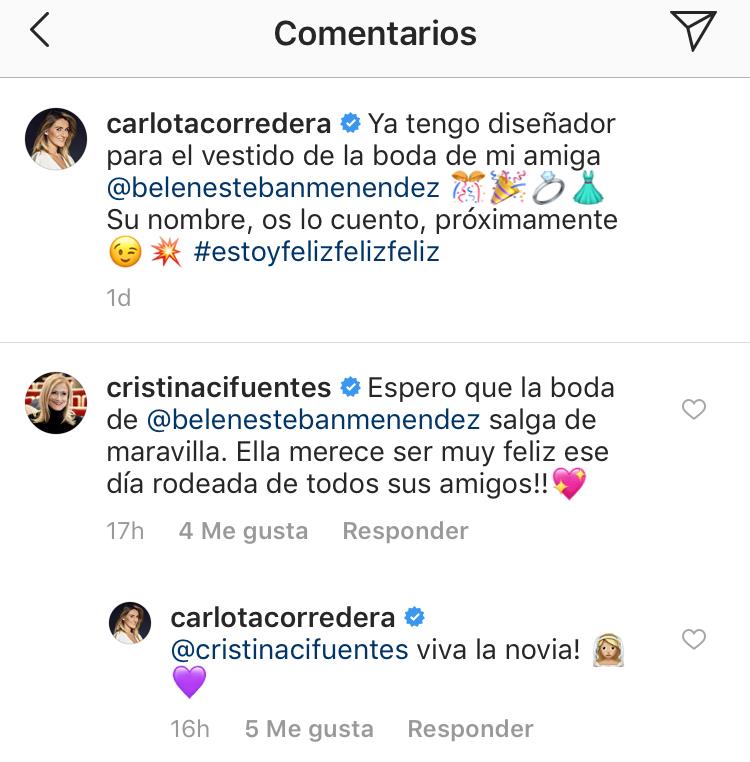
Task: Reply to cristinacifuentes's comment
Action: [x=405, y=531]
